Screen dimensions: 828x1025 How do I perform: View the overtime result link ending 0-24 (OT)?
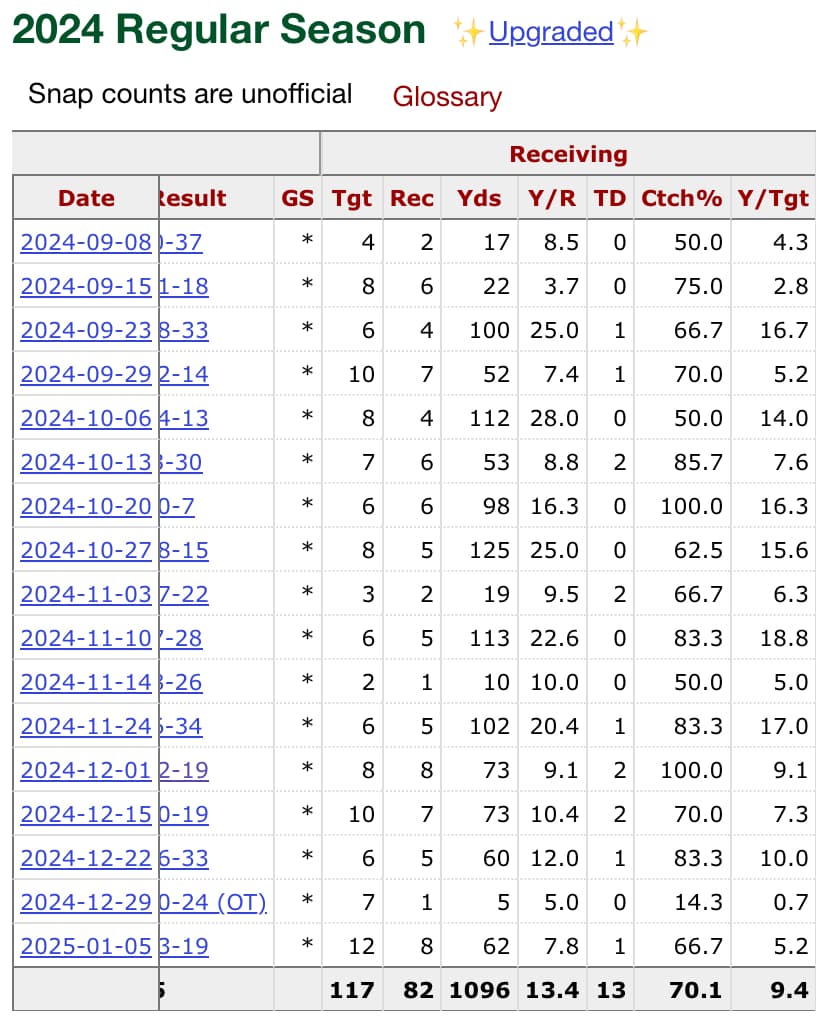(x=214, y=902)
